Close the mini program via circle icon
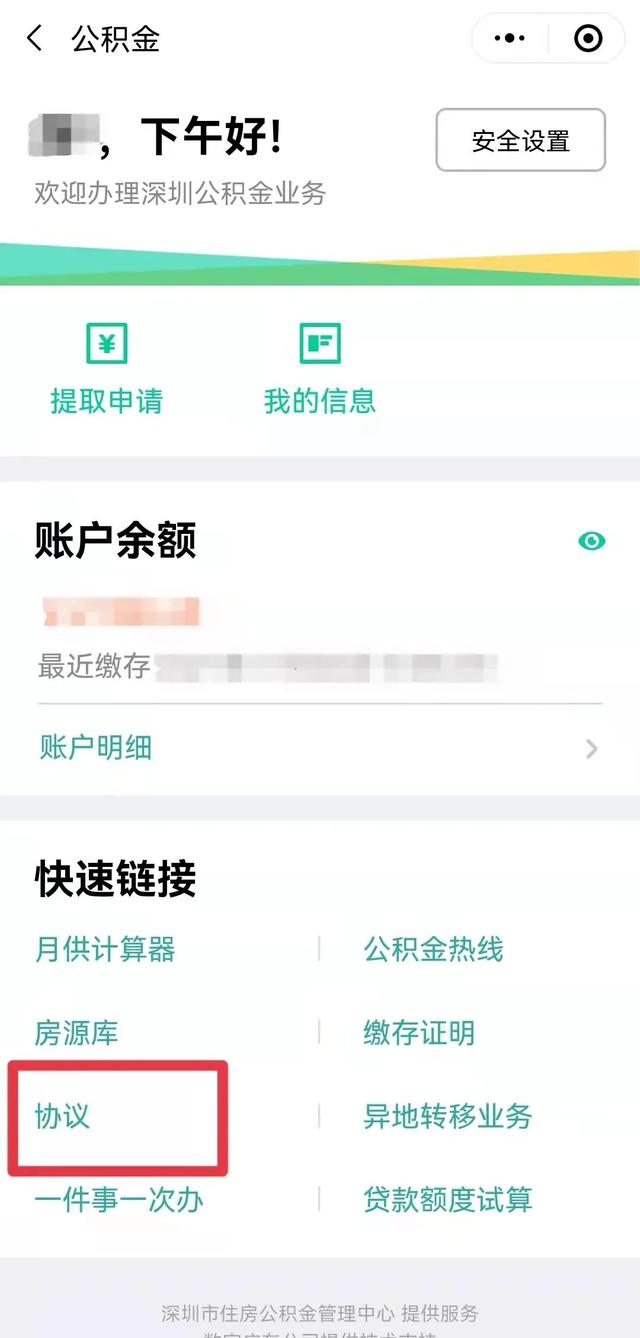 [x=588, y=39]
